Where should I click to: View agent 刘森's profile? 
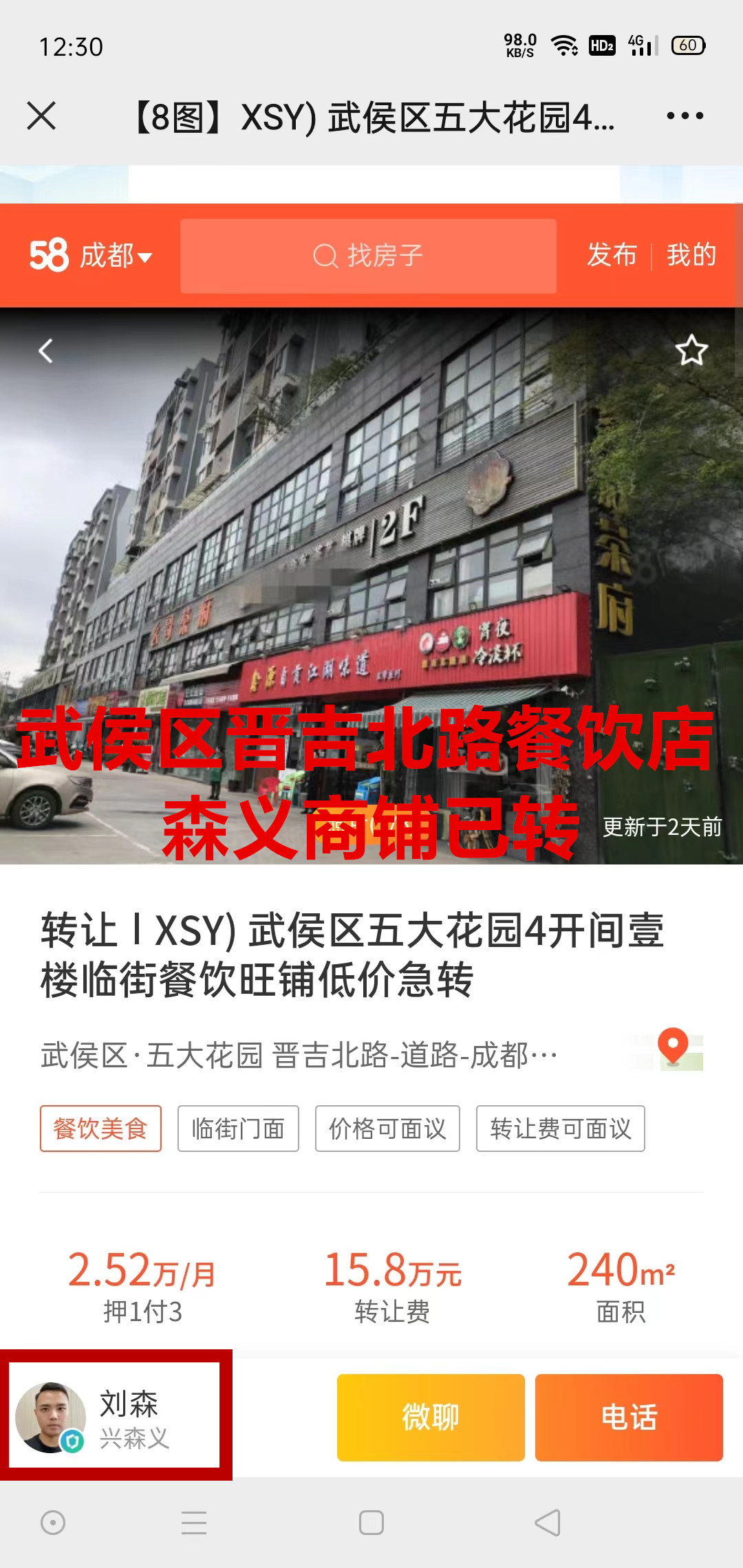(114, 1417)
